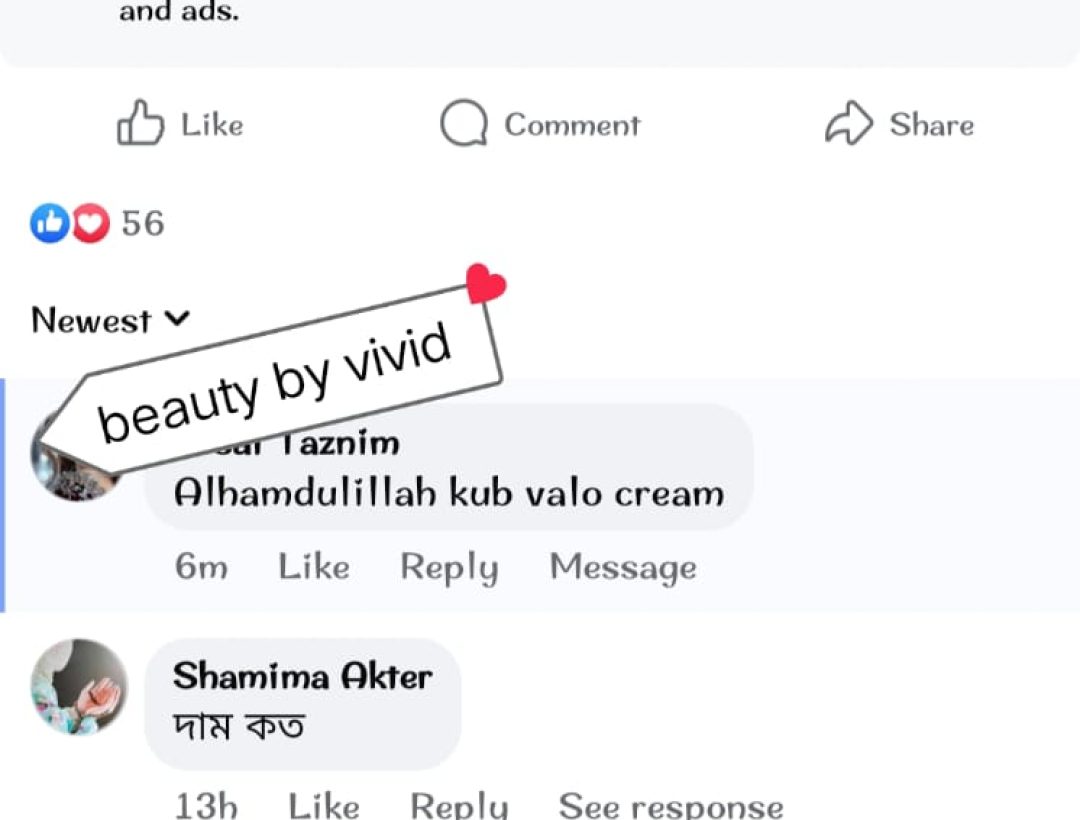
Task: See response to Shamima Akter's comment
Action: (670, 805)
